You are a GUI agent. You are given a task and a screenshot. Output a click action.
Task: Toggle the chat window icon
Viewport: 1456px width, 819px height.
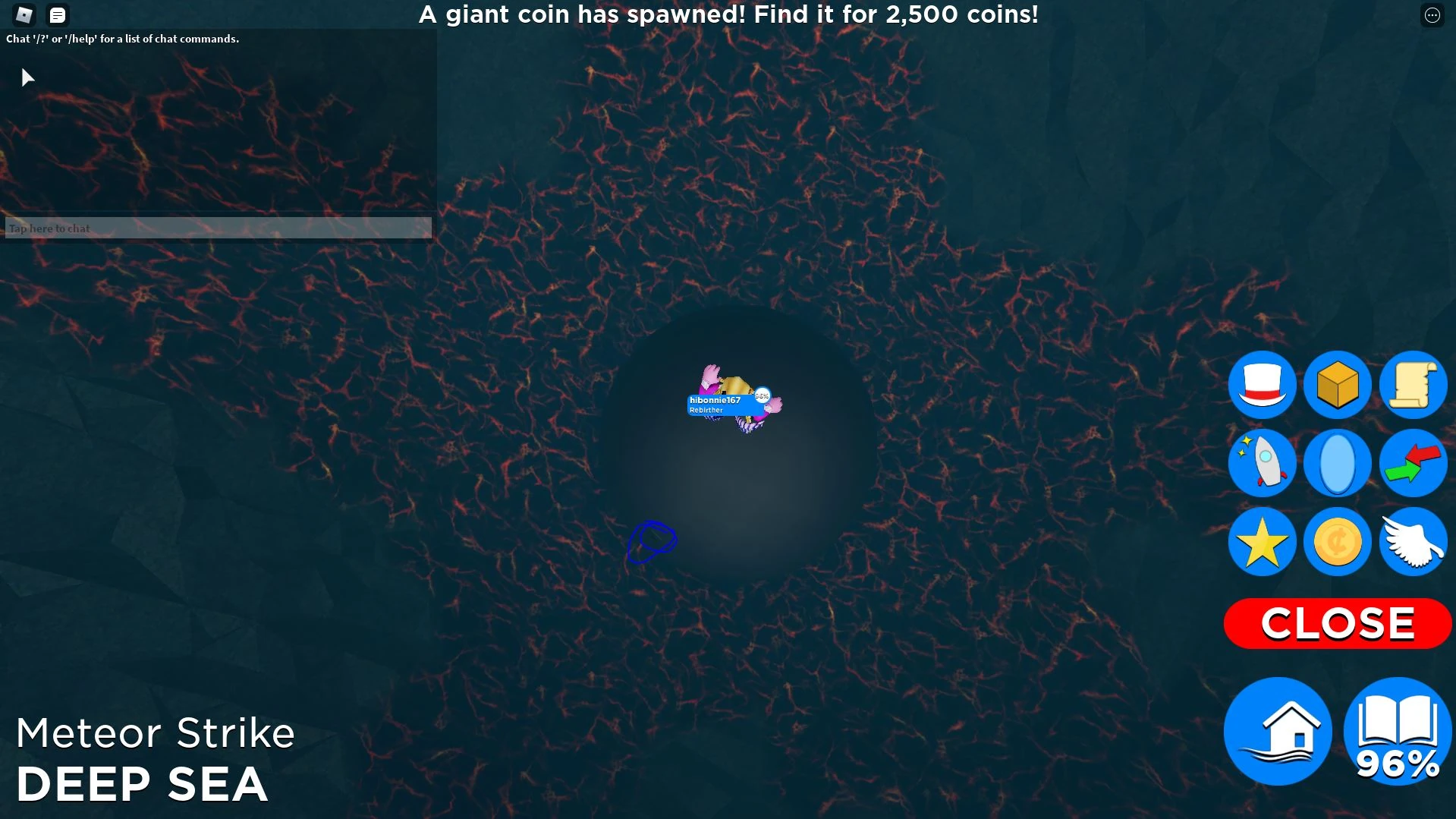pyautogui.click(x=58, y=14)
